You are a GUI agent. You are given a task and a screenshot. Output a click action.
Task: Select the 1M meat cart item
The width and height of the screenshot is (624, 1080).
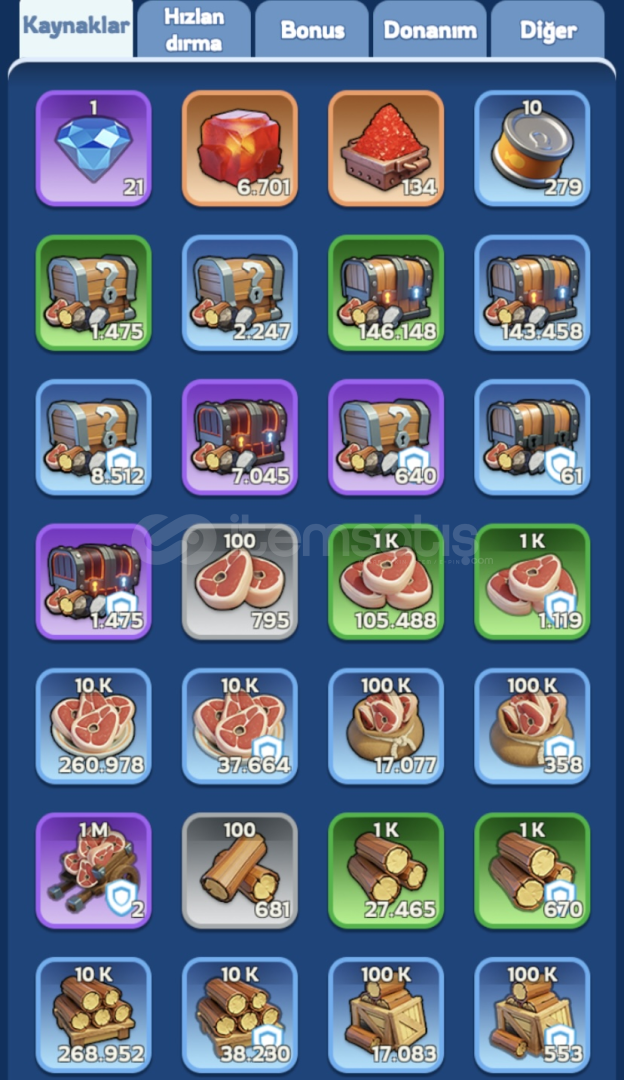pos(94,871)
